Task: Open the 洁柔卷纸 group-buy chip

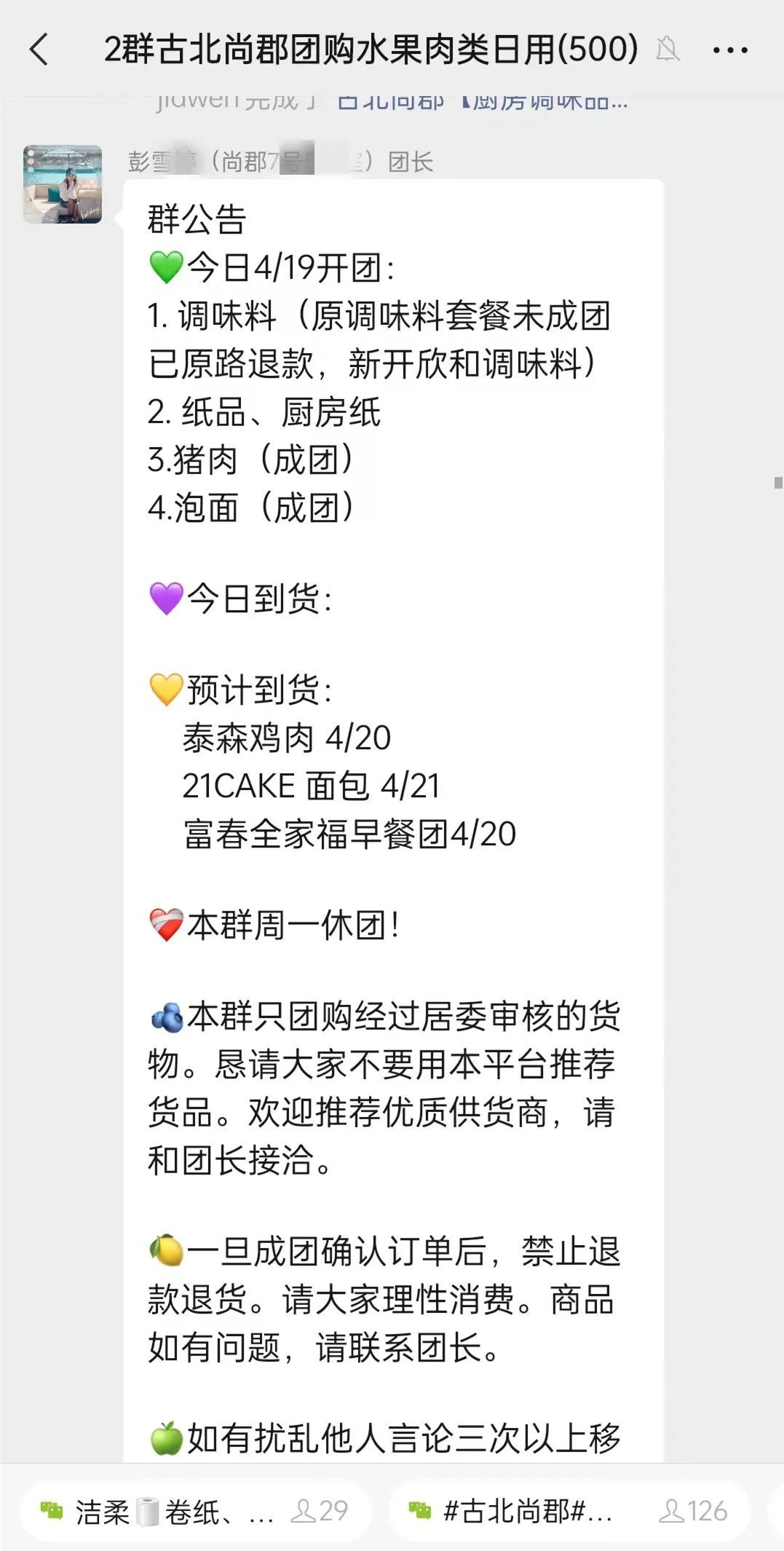Action: click(194, 1512)
